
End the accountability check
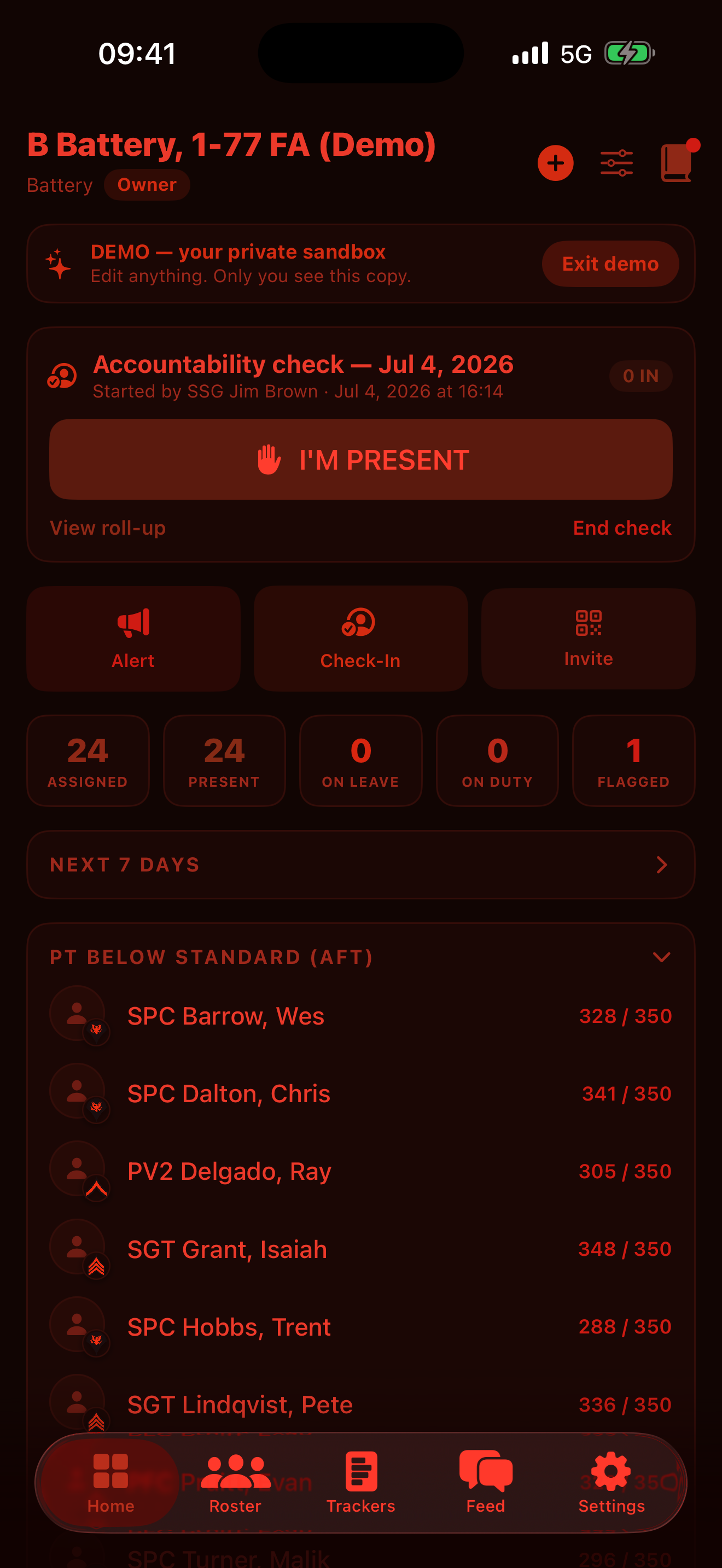[x=621, y=528]
